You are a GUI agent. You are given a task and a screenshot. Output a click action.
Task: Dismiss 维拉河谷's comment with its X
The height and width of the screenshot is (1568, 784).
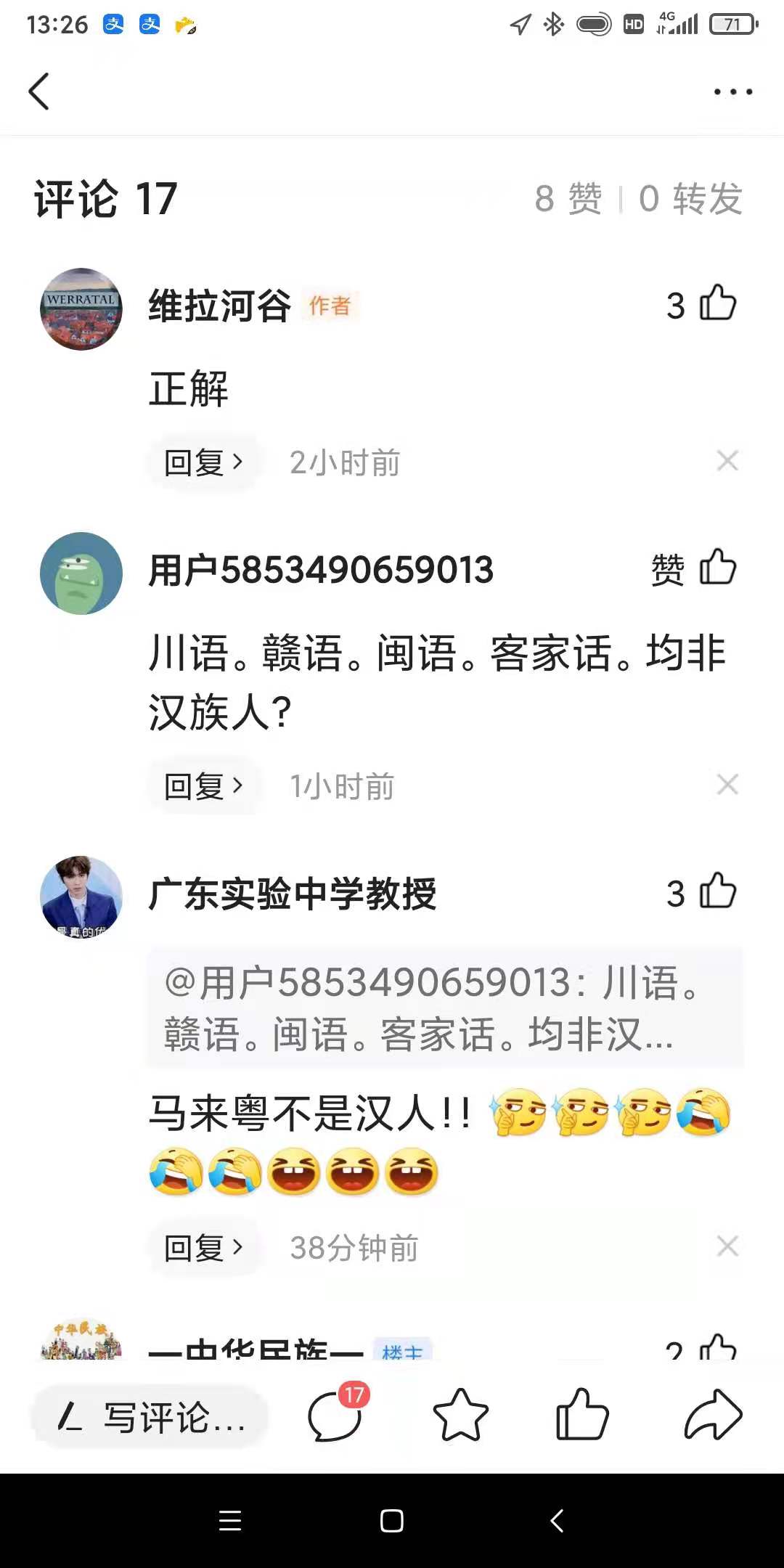727,461
